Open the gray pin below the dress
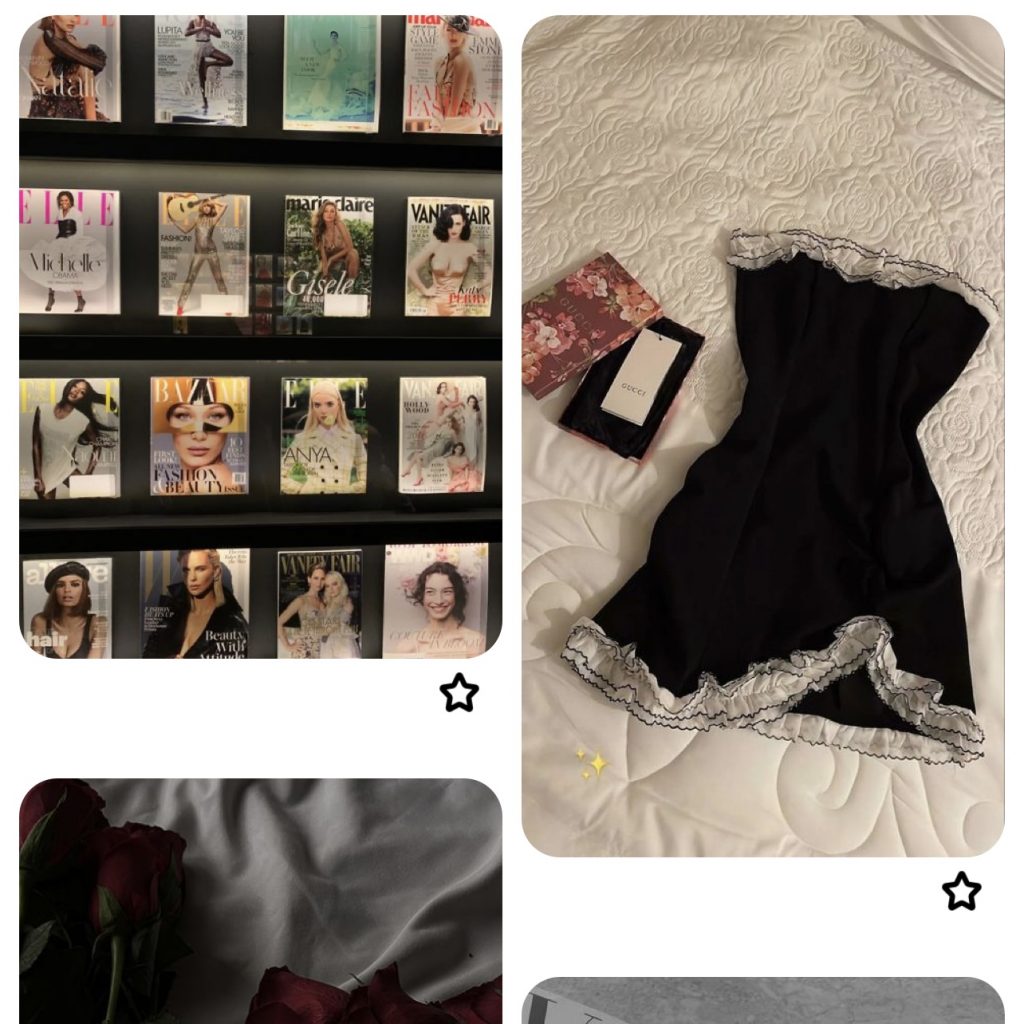The image size is (1024, 1024). point(762,1001)
